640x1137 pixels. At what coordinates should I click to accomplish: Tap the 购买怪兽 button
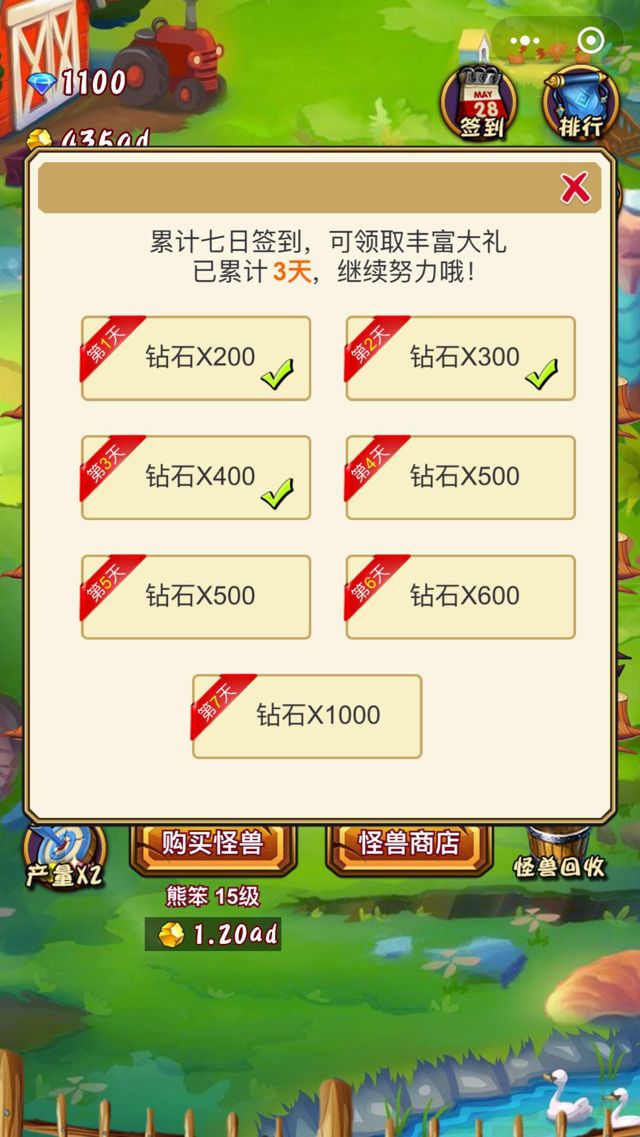pos(212,845)
